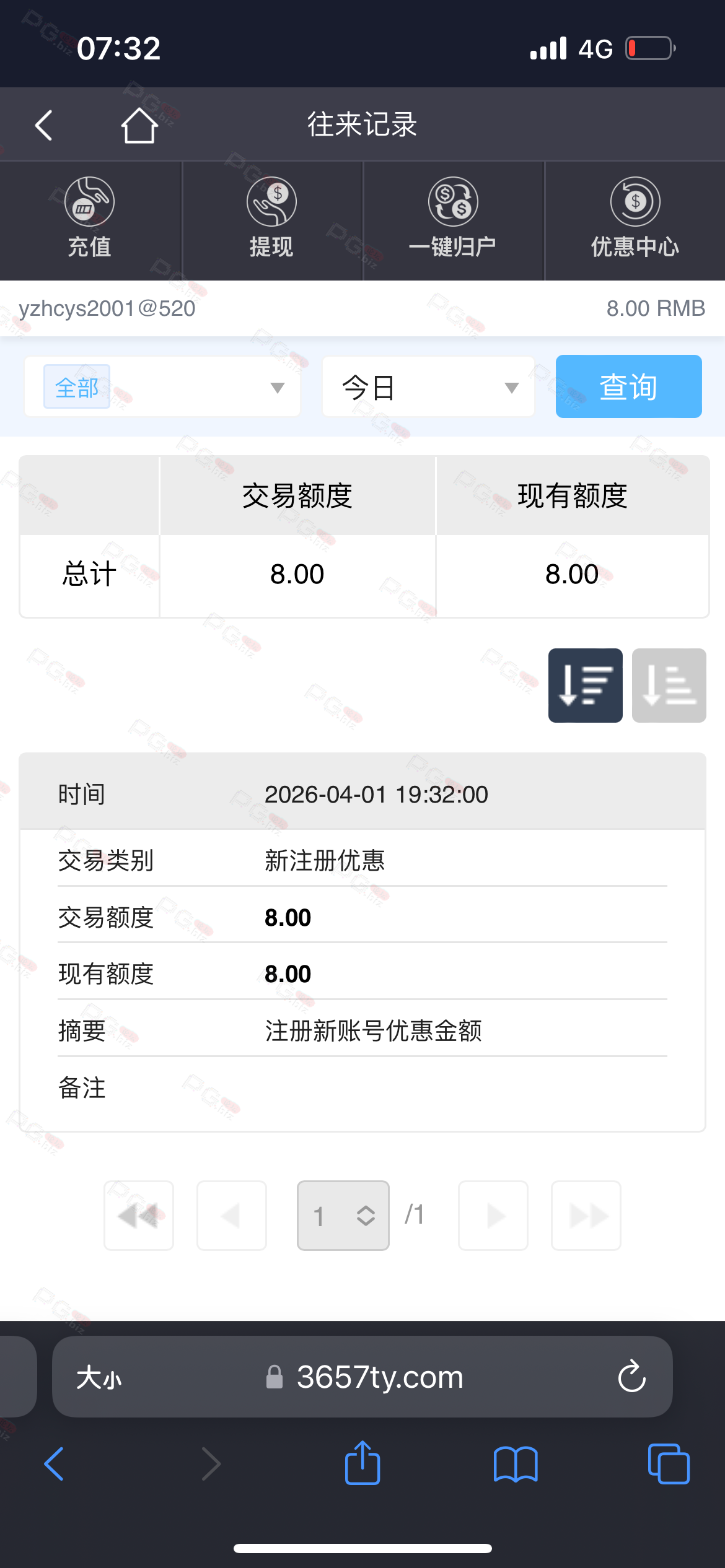
Task: Reload the page in Safari
Action: coord(631,1377)
